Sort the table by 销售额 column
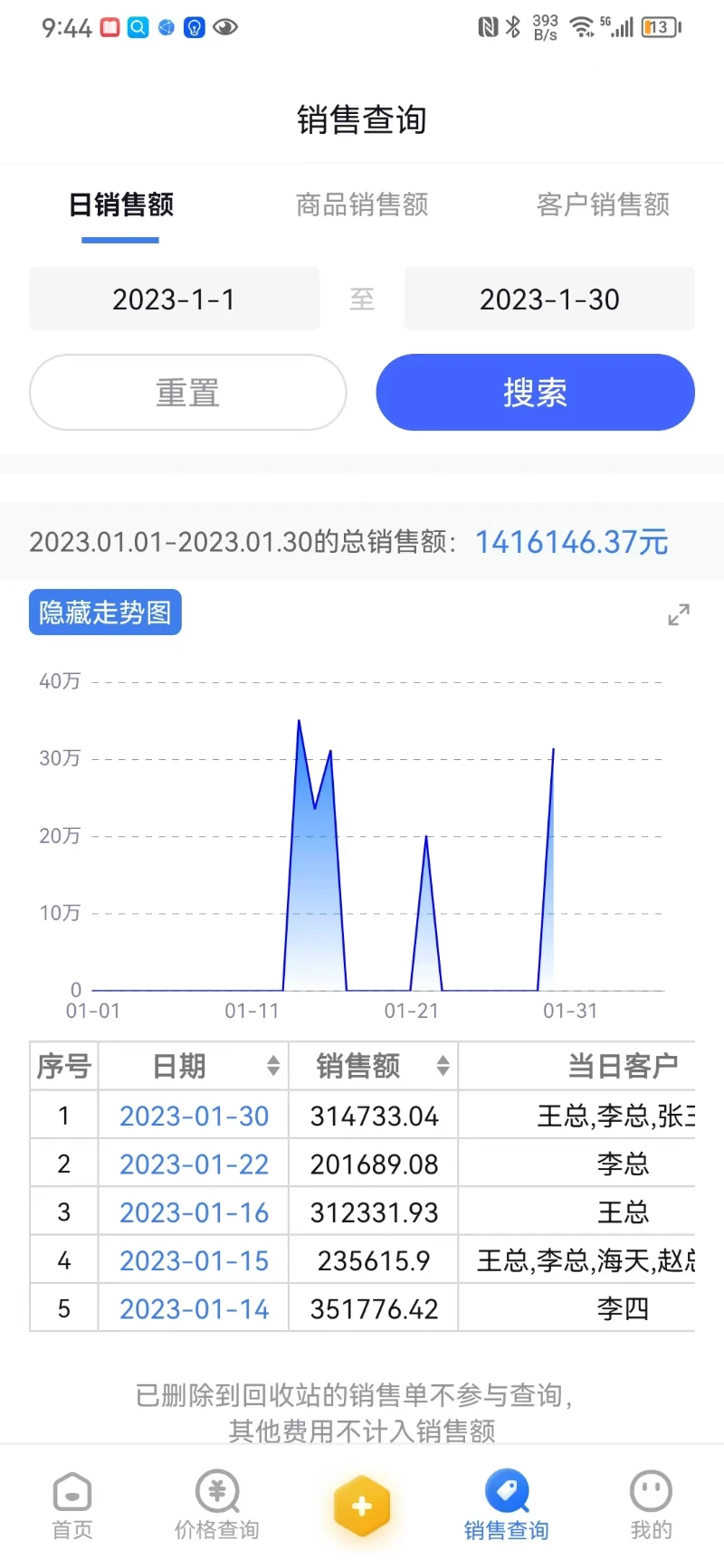 [443, 1066]
